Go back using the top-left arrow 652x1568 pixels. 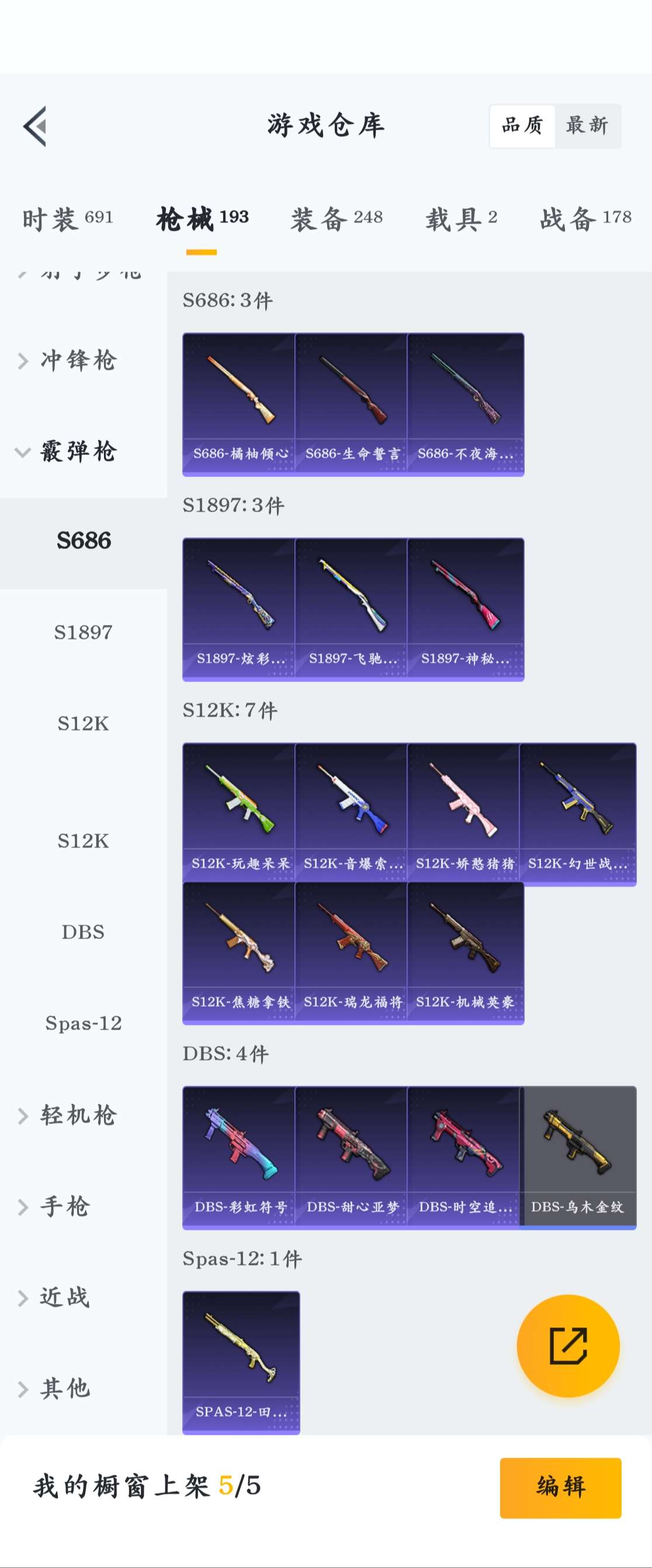[x=34, y=126]
